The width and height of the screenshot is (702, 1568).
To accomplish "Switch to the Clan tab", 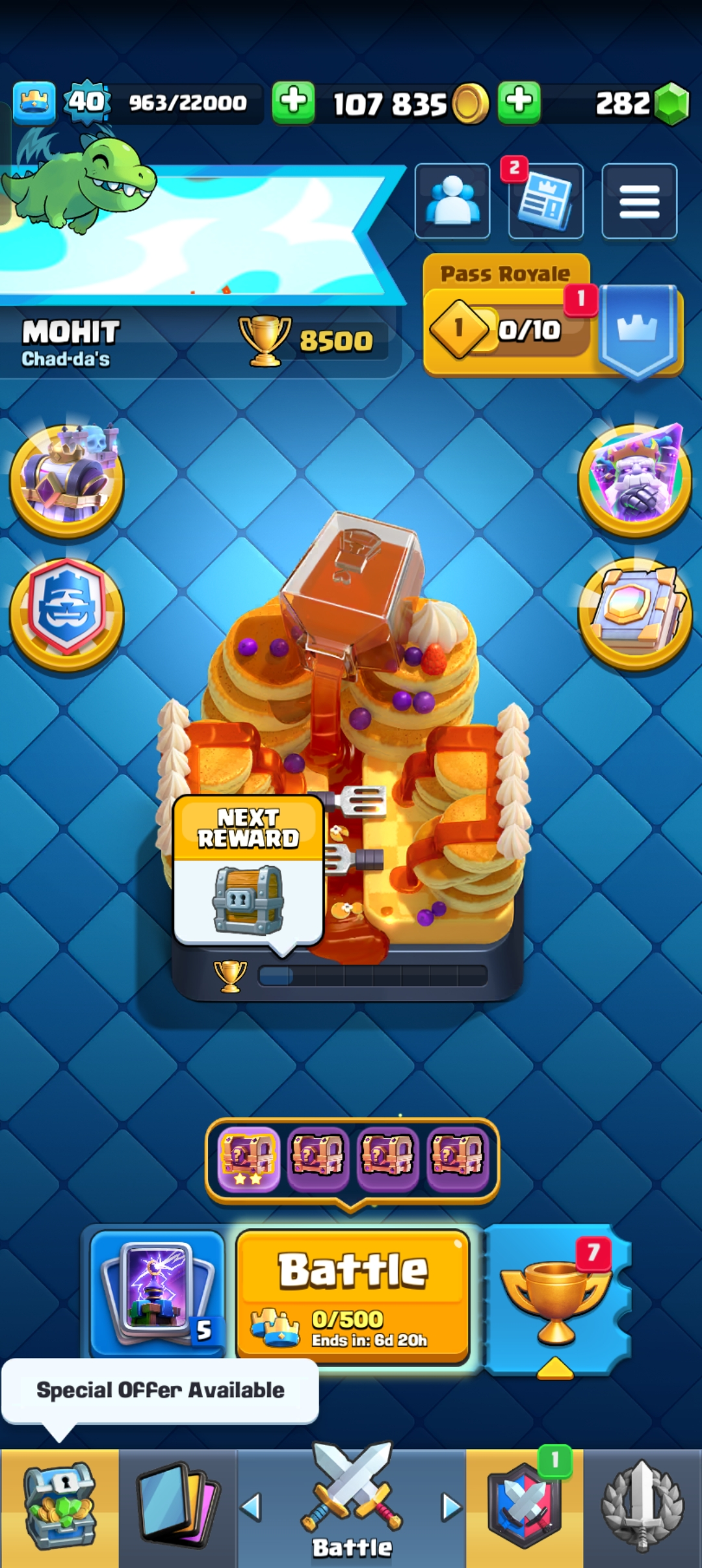I will point(524,1508).
